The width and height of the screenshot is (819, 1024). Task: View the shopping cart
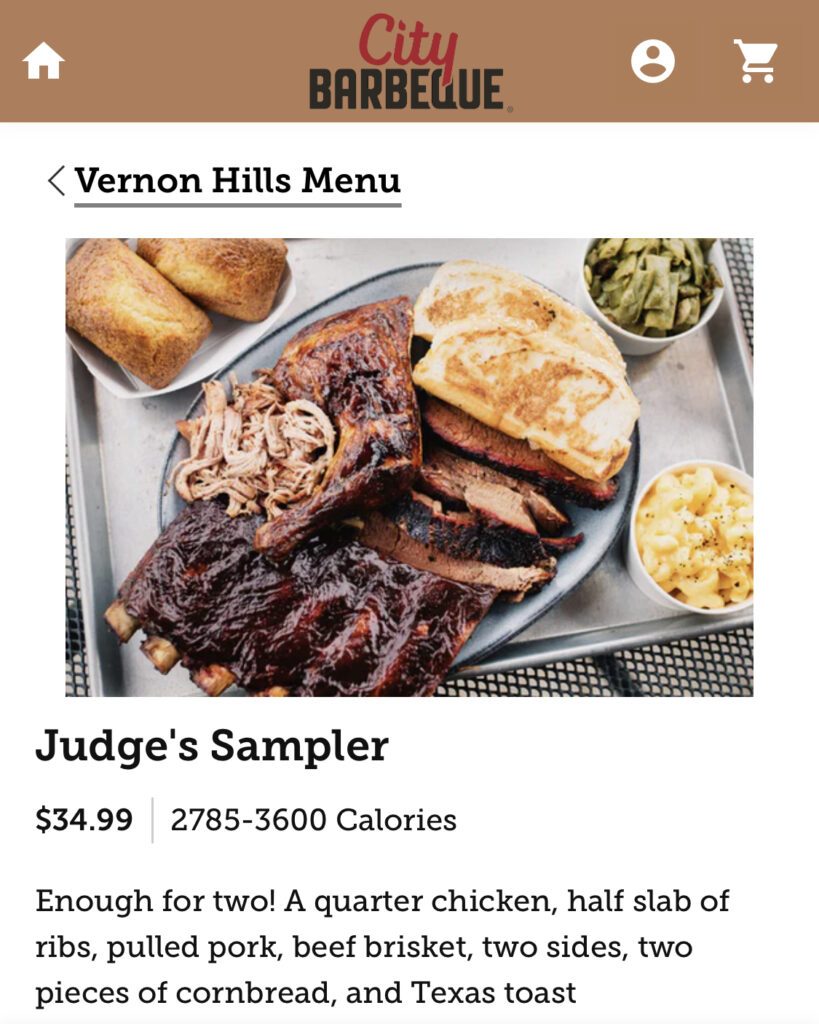[x=756, y=61]
